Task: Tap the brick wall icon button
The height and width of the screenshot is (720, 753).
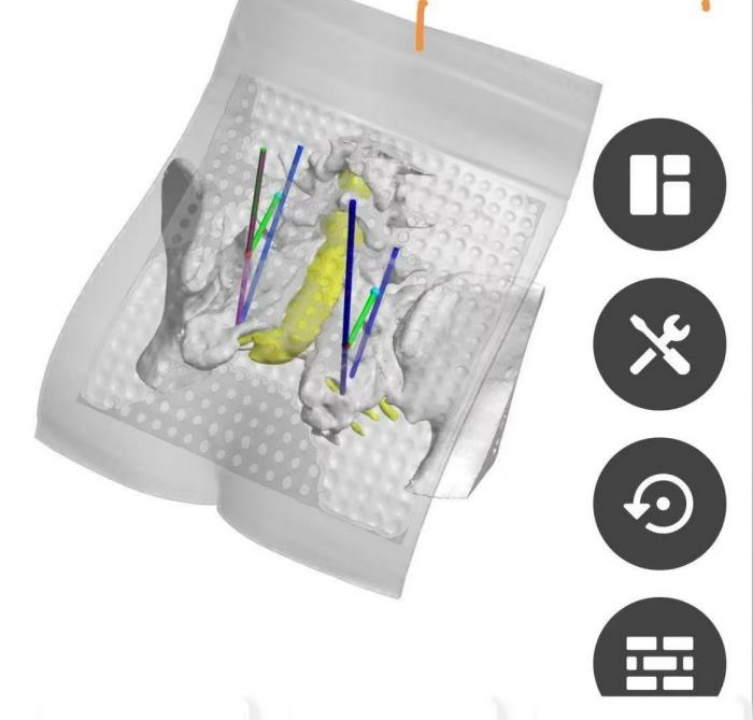Action: pos(659,655)
